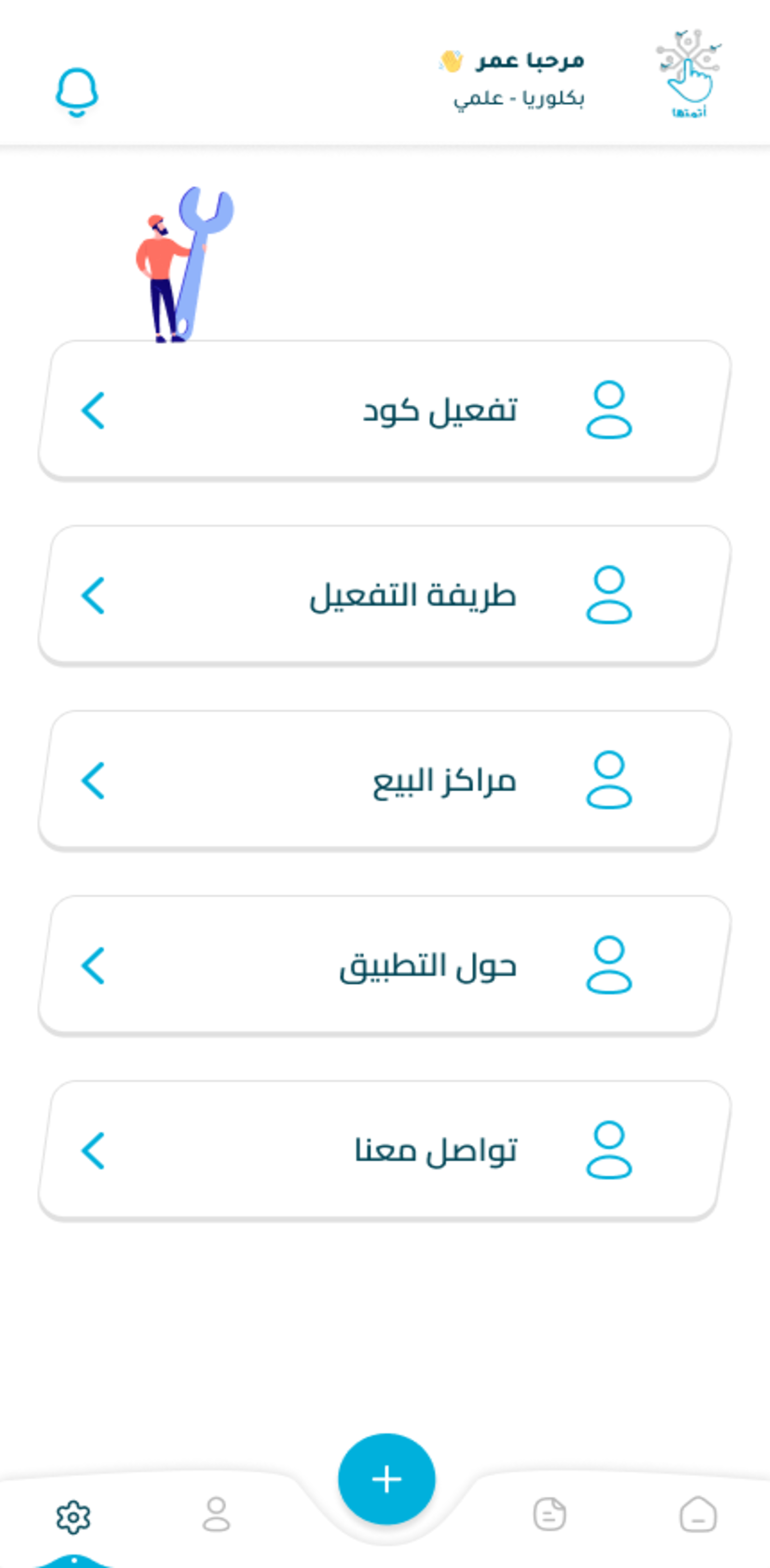Switch to the settings gear tab
This screenshot has height=1568, width=770.
[74, 1516]
